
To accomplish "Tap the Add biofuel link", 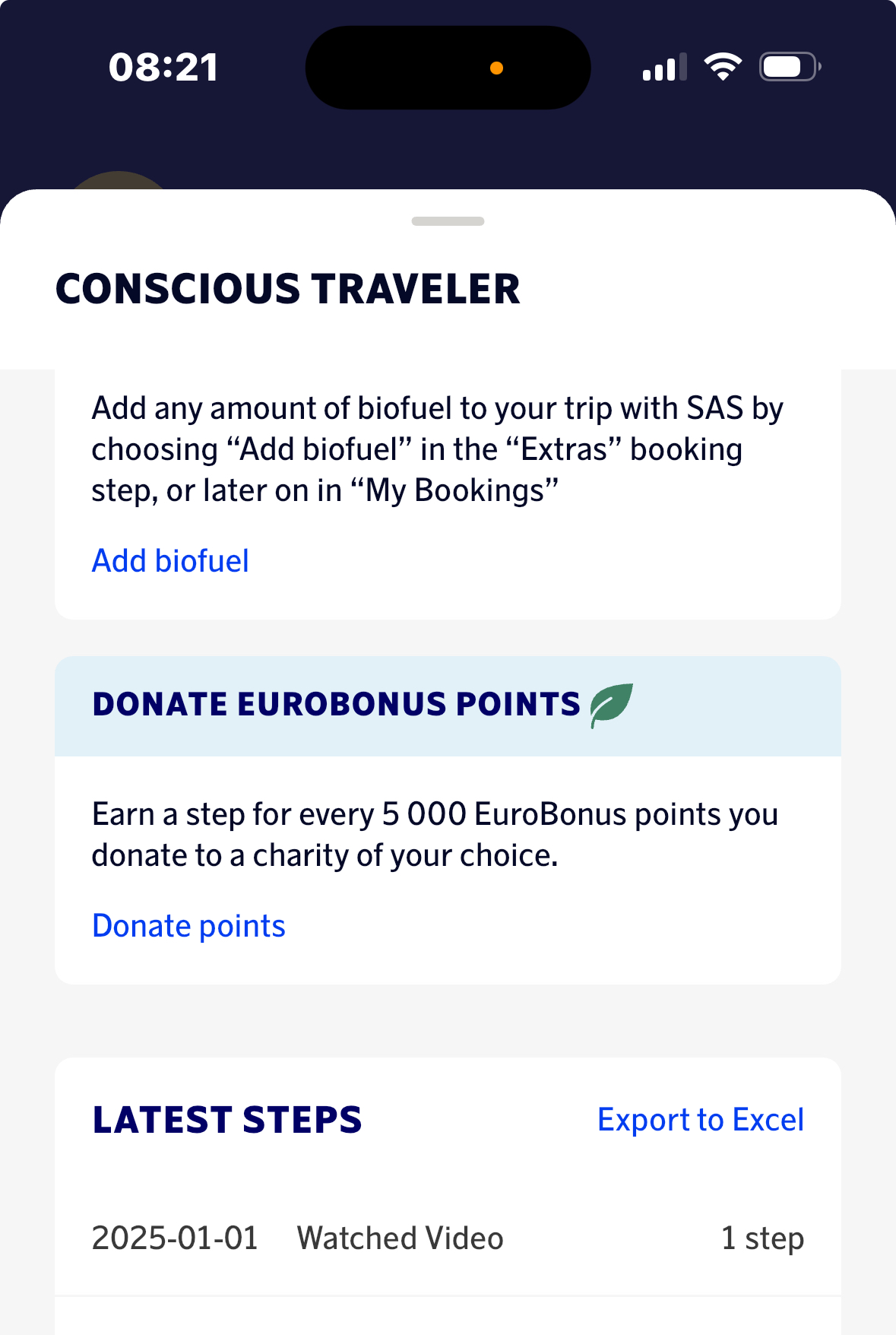I will click(170, 561).
